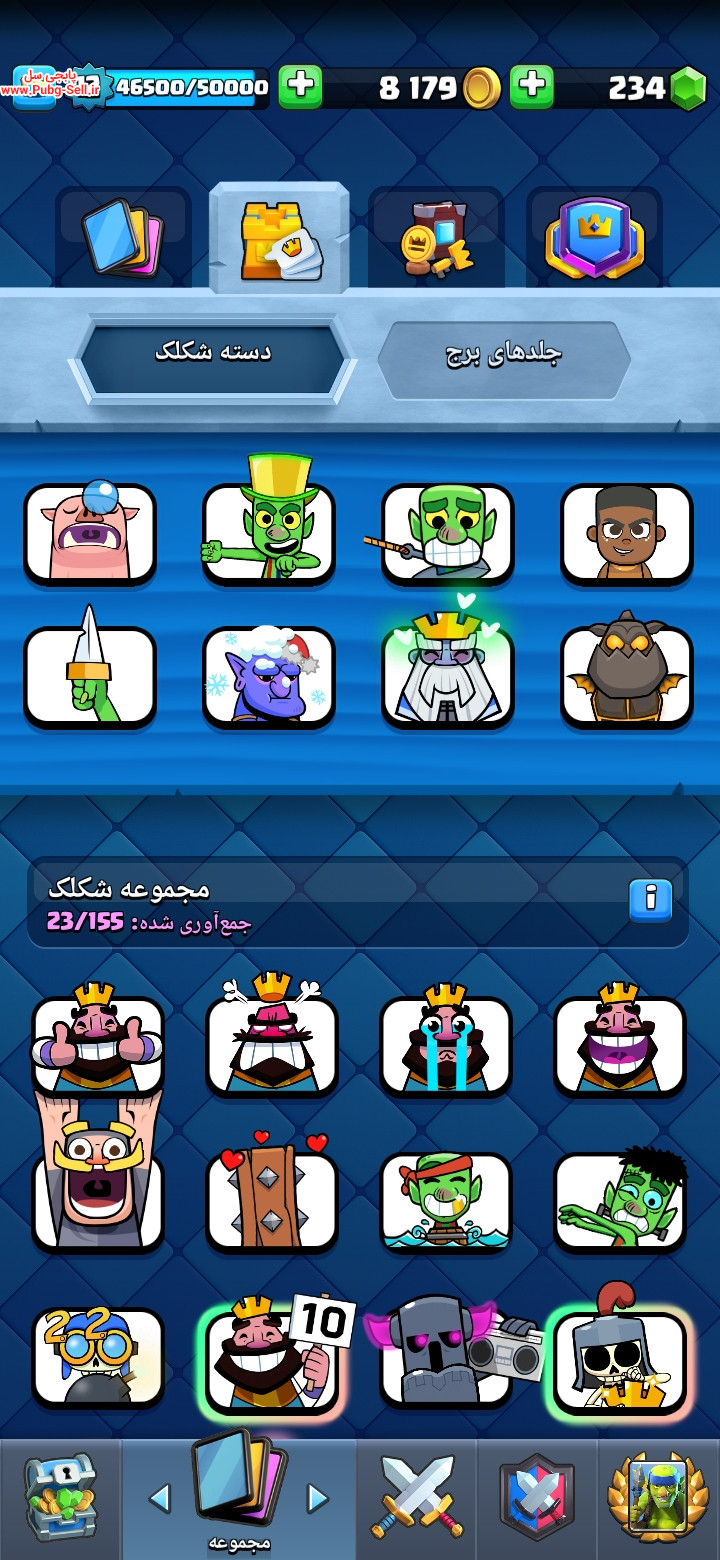
Task: Open the cards collection tab
Action: (123, 238)
